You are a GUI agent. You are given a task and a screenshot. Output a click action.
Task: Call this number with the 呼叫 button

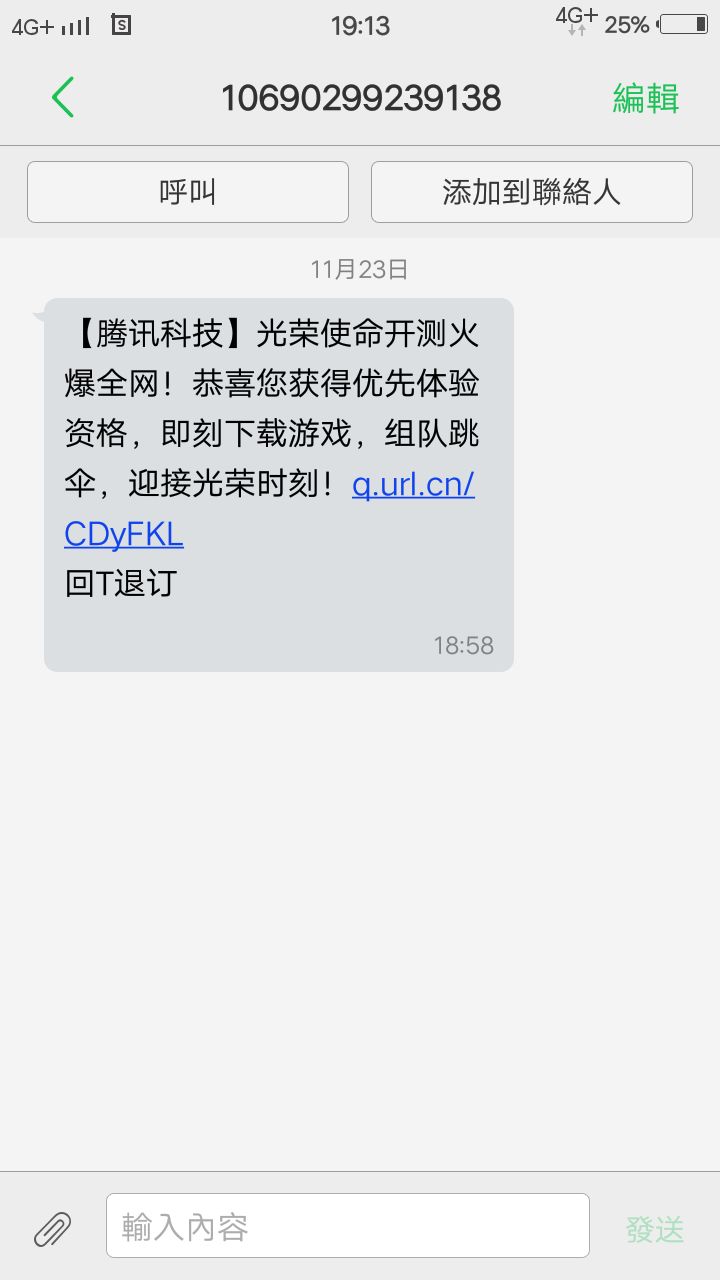point(188,192)
